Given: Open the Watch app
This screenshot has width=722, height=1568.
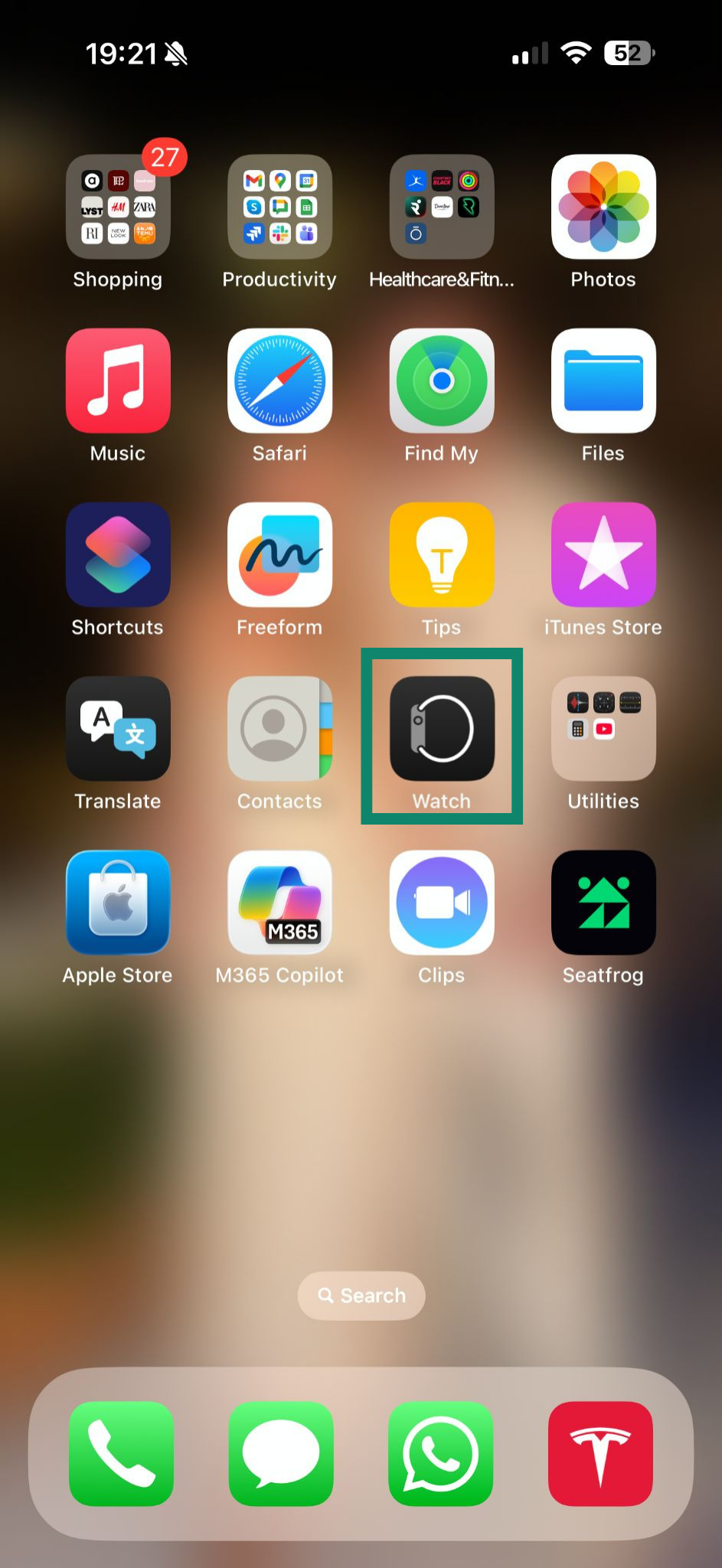Looking at the screenshot, I should (442, 728).
